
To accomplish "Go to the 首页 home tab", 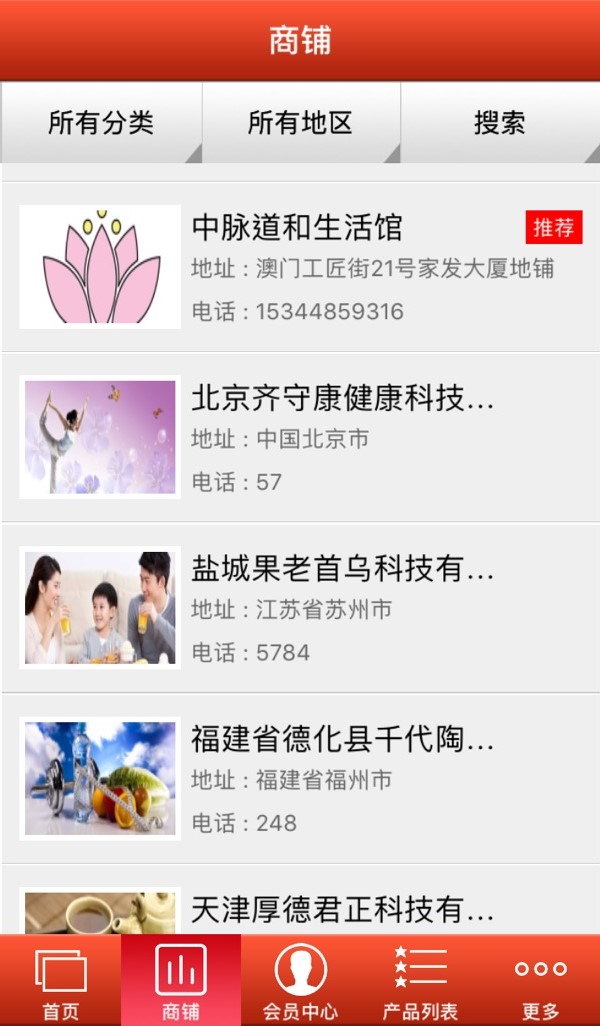I will coord(60,981).
